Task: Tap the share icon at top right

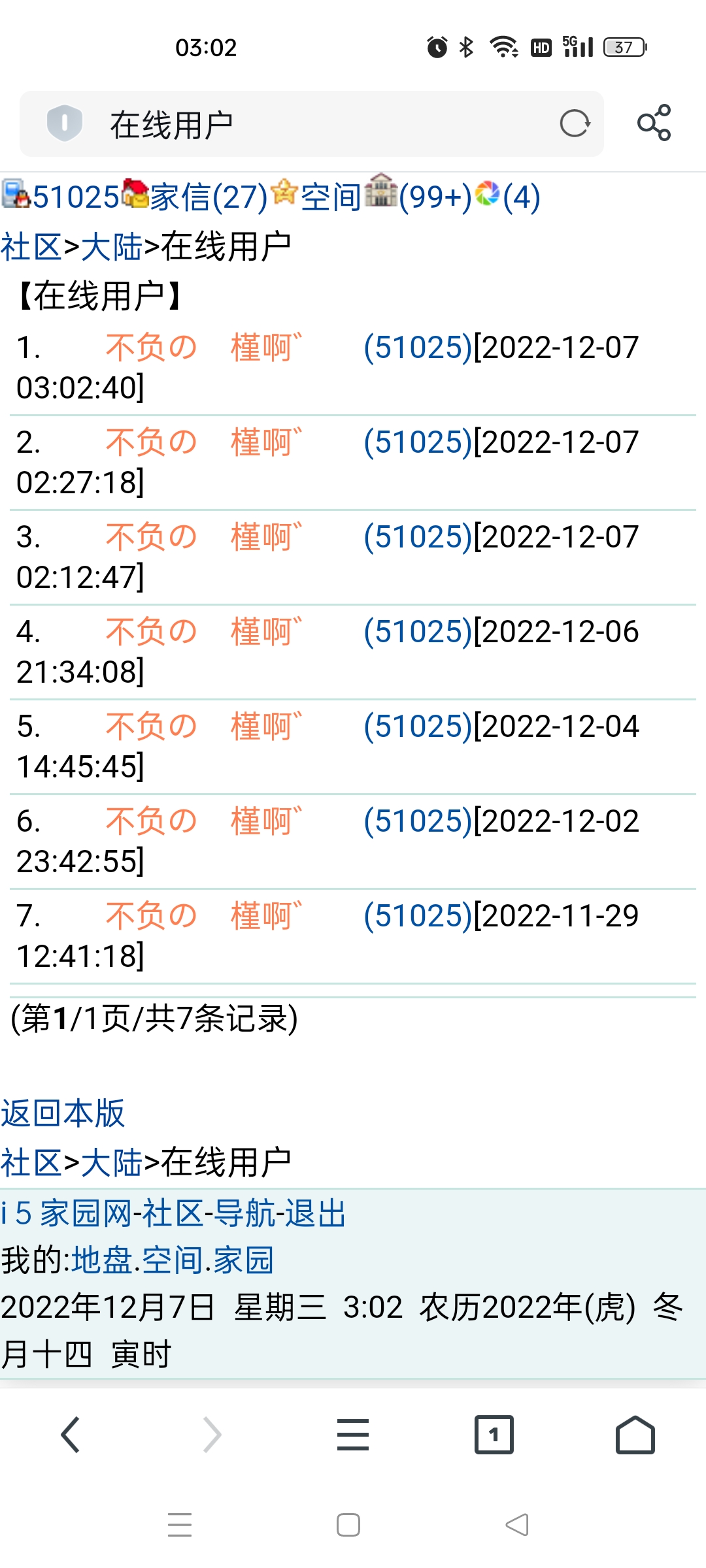Action: (652, 123)
